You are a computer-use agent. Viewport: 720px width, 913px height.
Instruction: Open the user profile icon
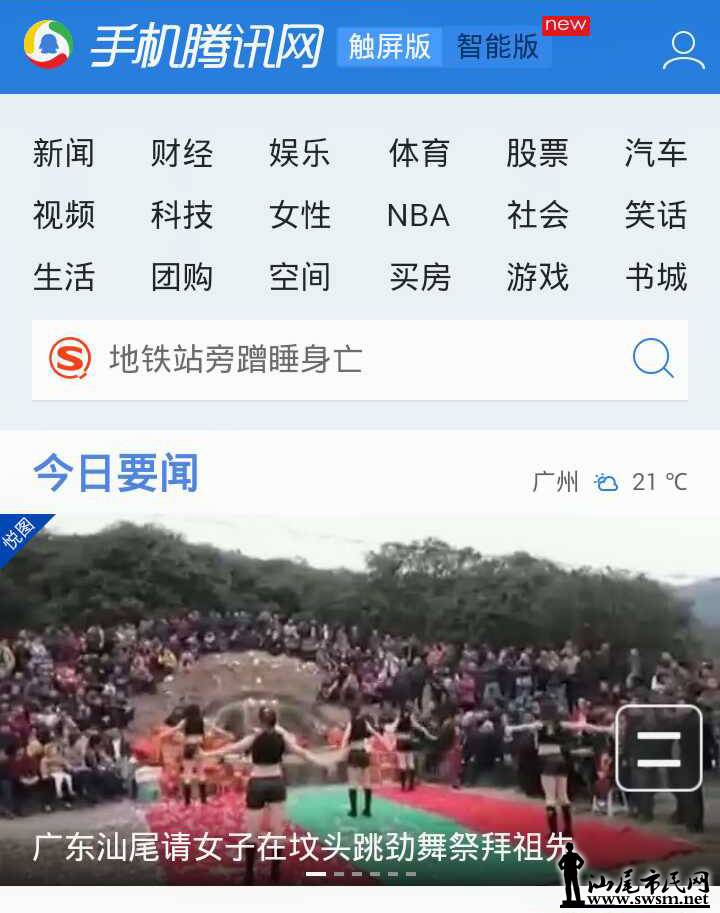pos(683,49)
